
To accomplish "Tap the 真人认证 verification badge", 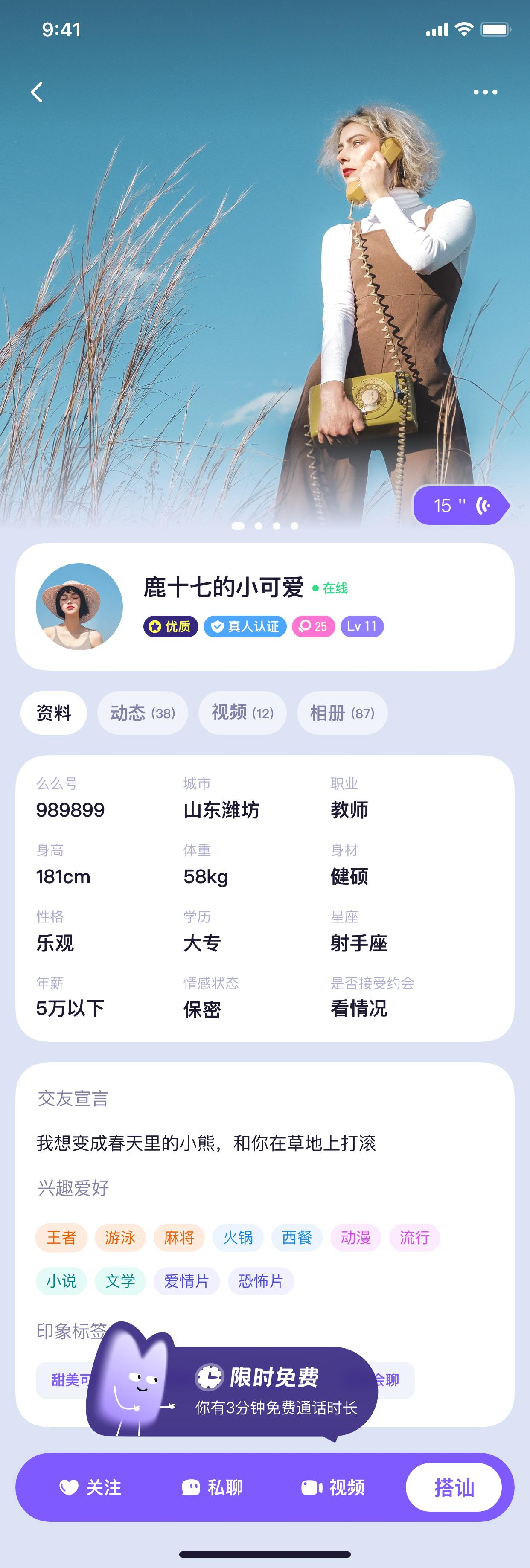I will click(245, 626).
